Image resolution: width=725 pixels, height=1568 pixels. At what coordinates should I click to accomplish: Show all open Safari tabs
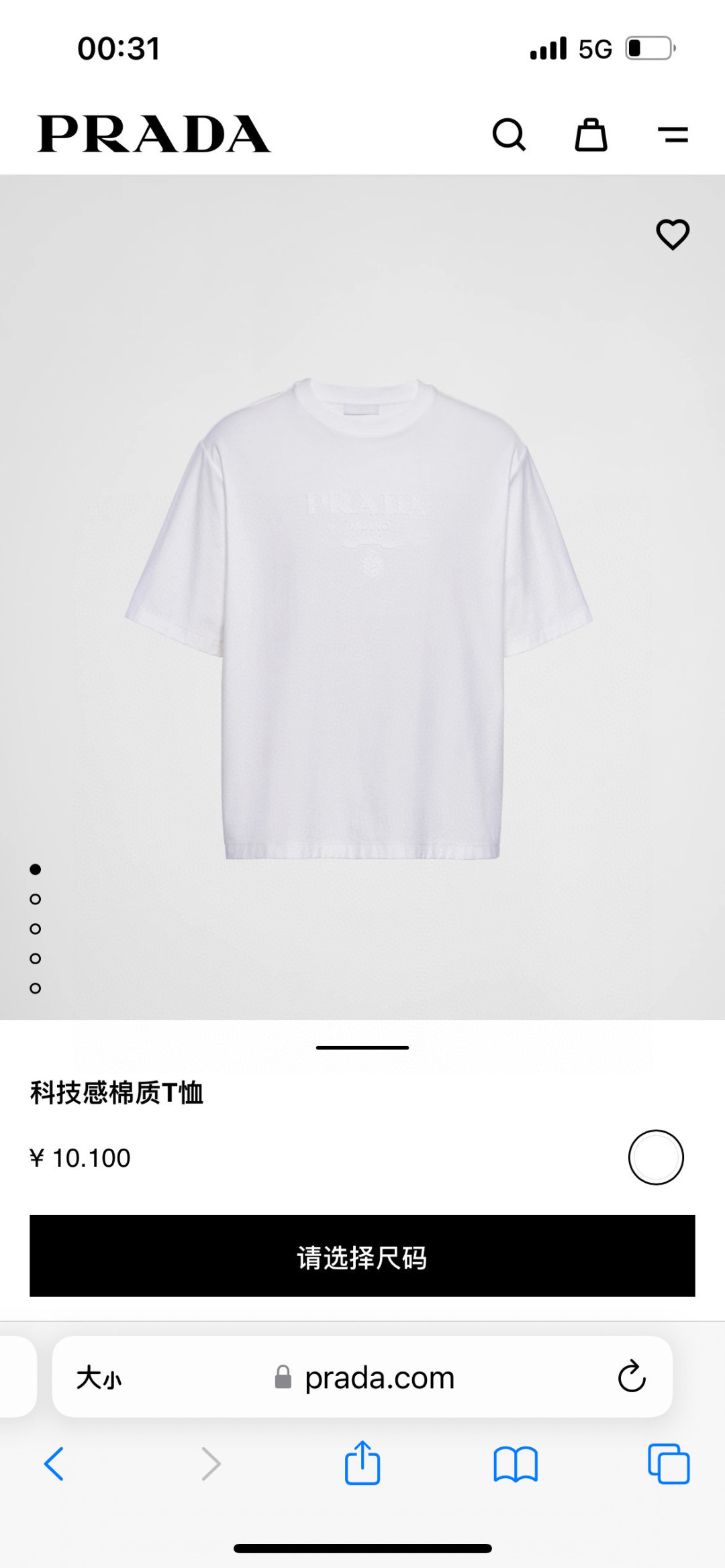pos(669,1465)
